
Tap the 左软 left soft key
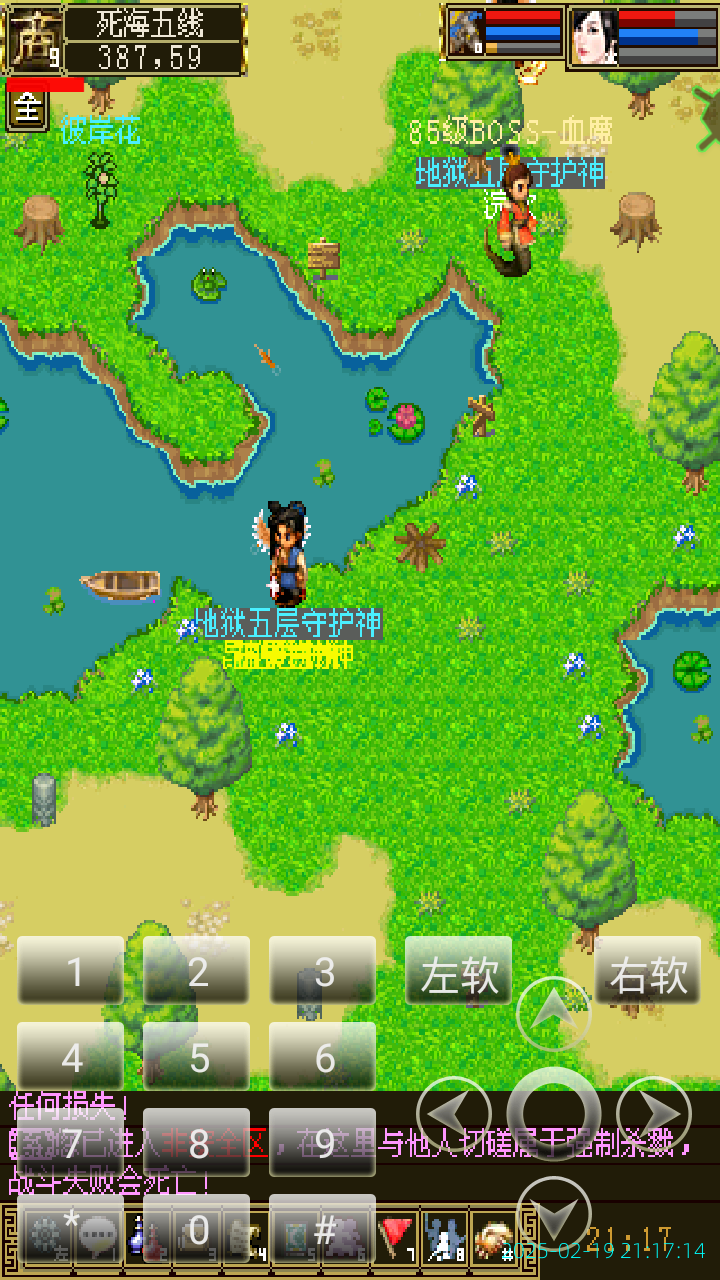pos(458,971)
